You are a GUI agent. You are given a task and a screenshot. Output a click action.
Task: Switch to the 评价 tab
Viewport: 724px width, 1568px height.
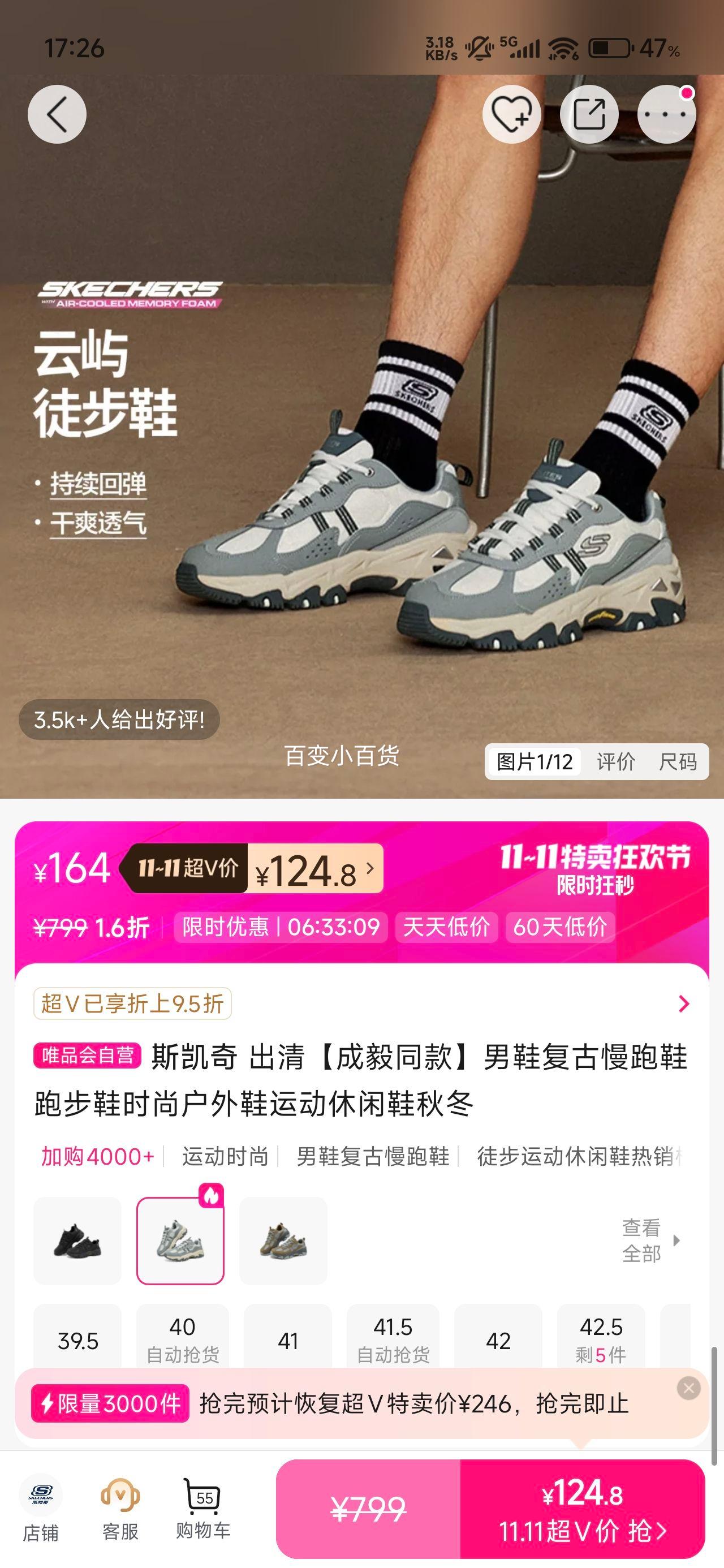(615, 761)
